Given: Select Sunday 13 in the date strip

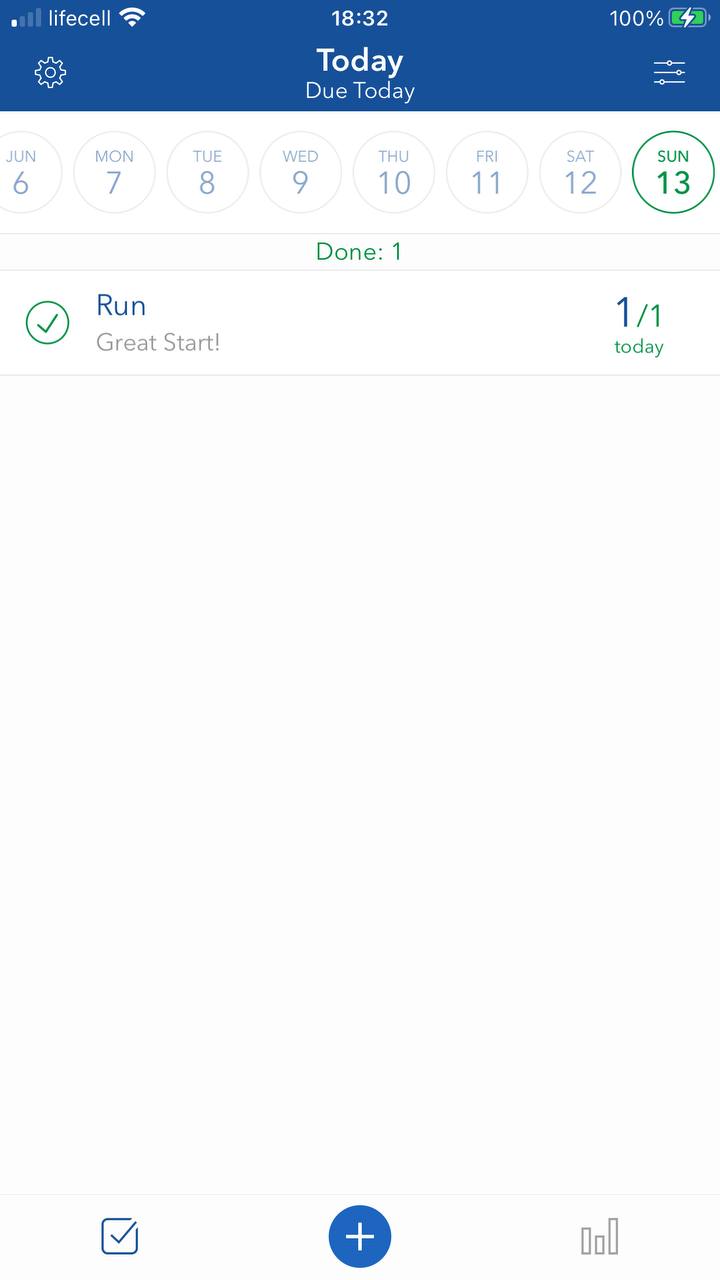Looking at the screenshot, I should pyautogui.click(x=673, y=173).
